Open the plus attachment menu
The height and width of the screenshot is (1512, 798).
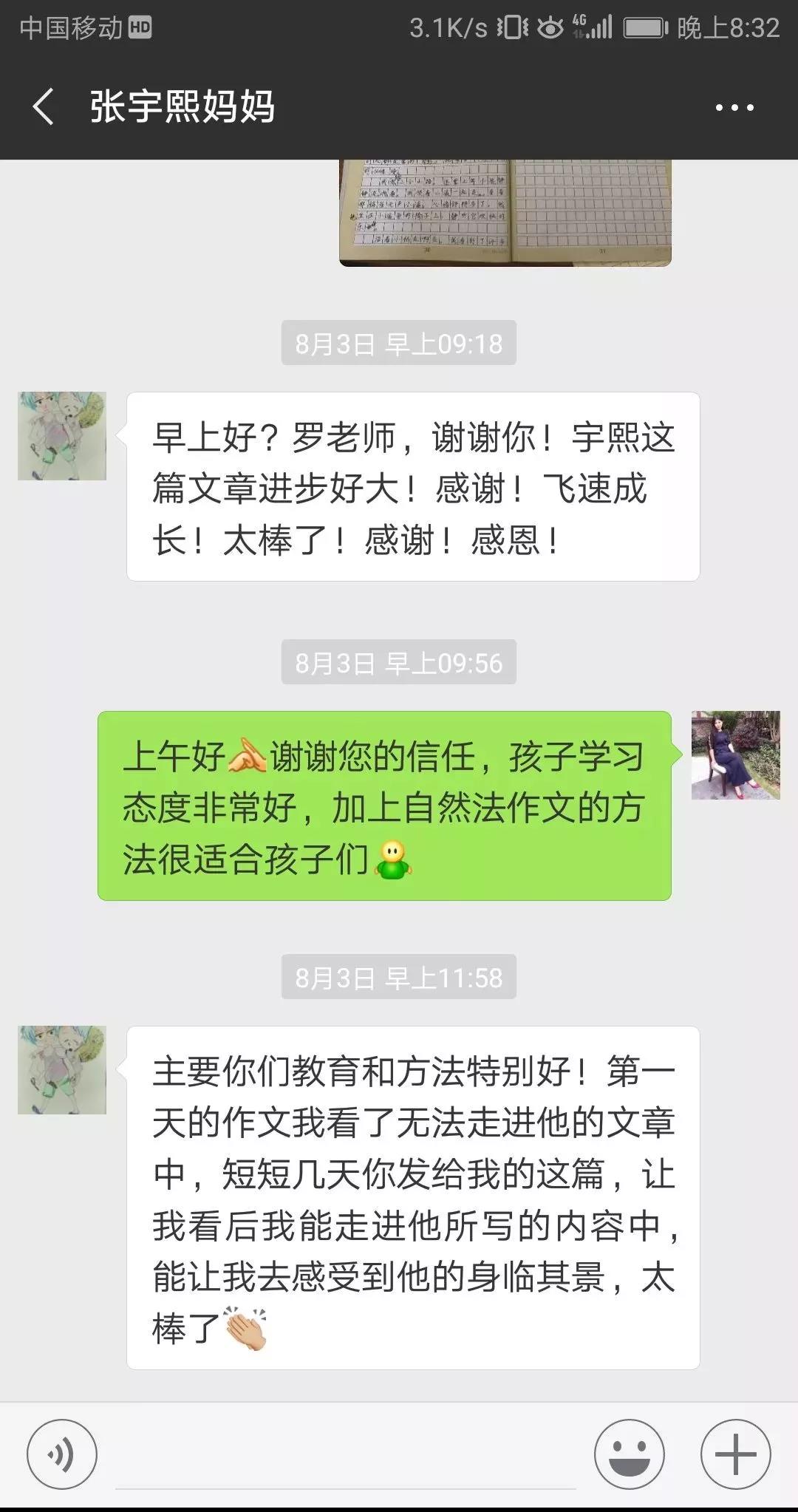coord(736,1455)
